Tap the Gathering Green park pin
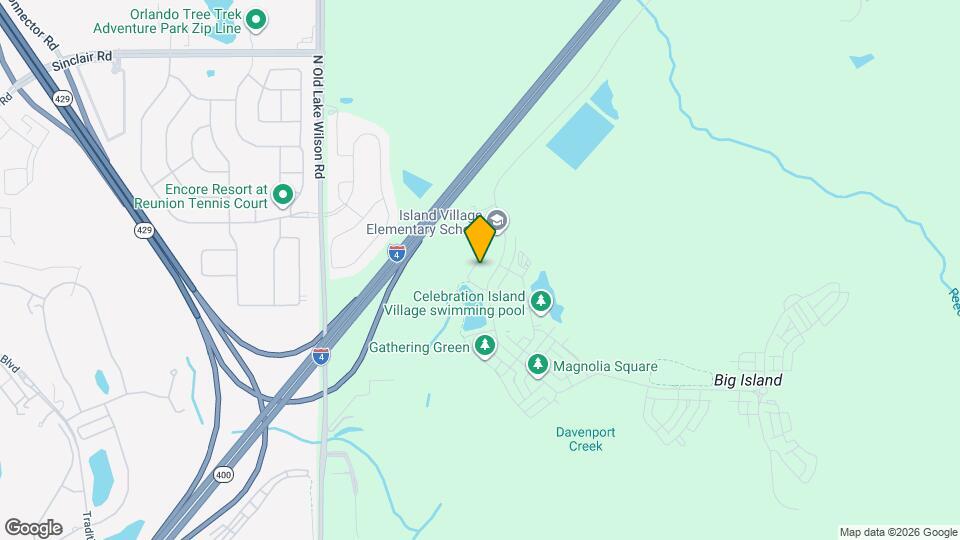The image size is (960, 540). [485, 346]
